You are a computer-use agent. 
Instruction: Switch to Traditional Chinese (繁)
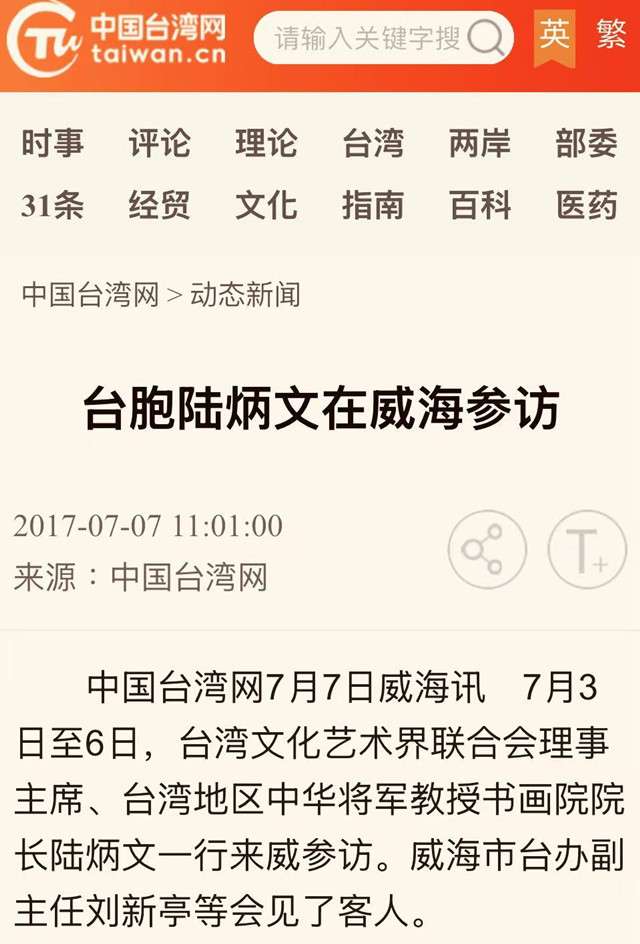click(x=609, y=35)
